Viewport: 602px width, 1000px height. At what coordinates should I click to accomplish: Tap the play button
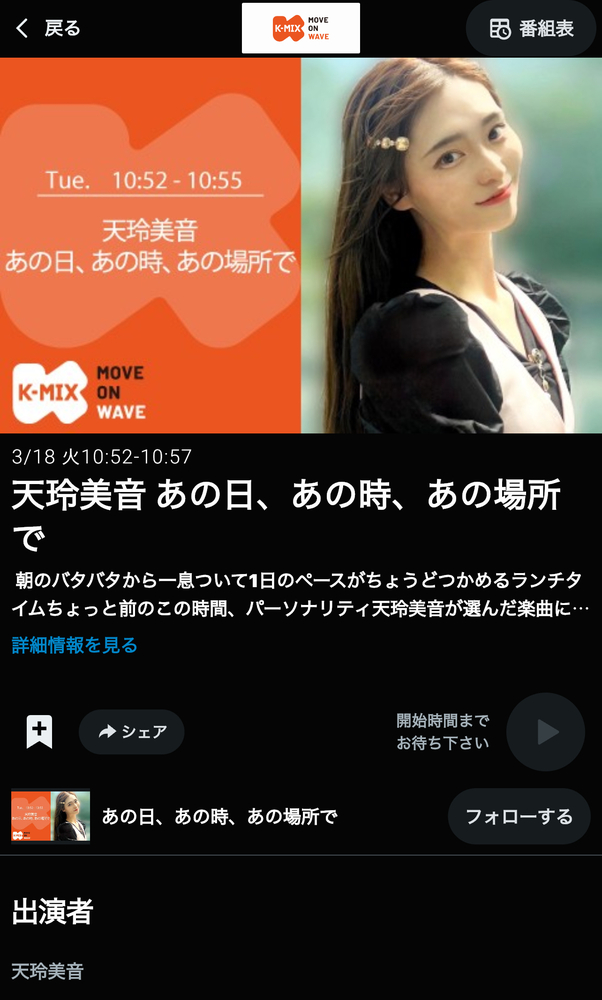pyautogui.click(x=545, y=732)
